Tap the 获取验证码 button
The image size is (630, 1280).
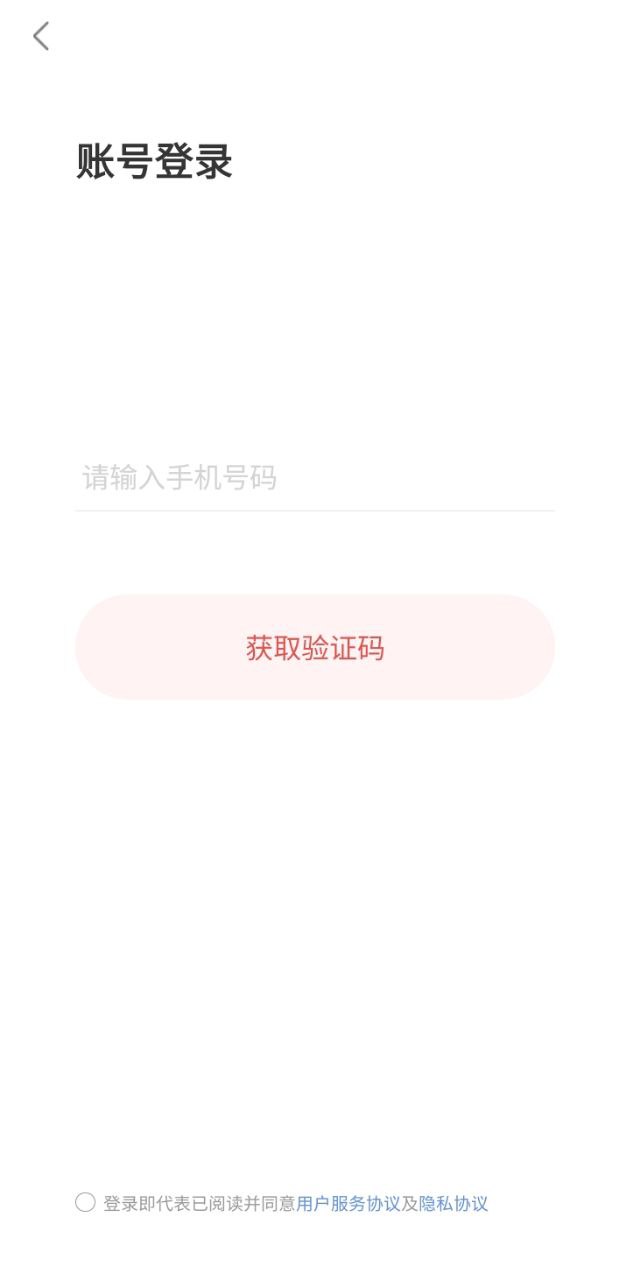(315, 647)
